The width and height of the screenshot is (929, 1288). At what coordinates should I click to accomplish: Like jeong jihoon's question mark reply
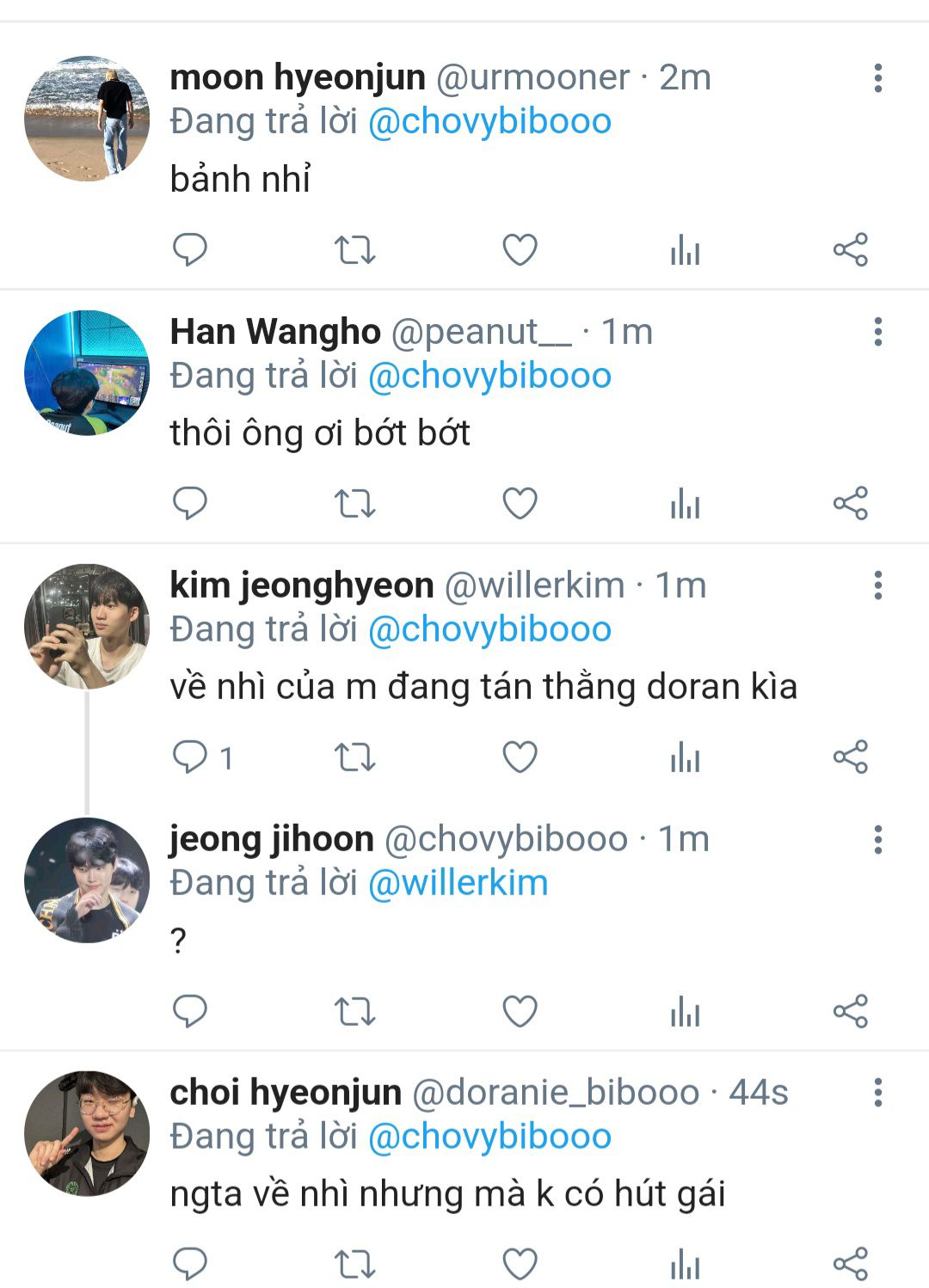pos(520,1011)
